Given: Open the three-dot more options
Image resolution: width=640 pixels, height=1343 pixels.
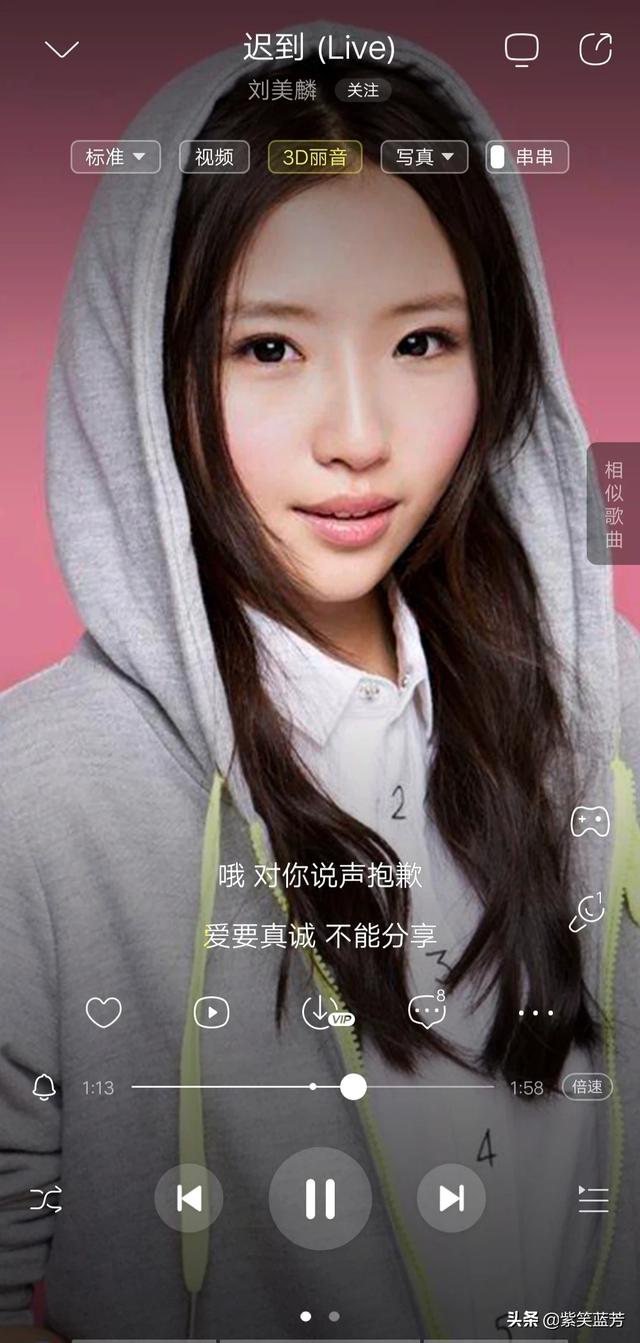Looking at the screenshot, I should [535, 1013].
